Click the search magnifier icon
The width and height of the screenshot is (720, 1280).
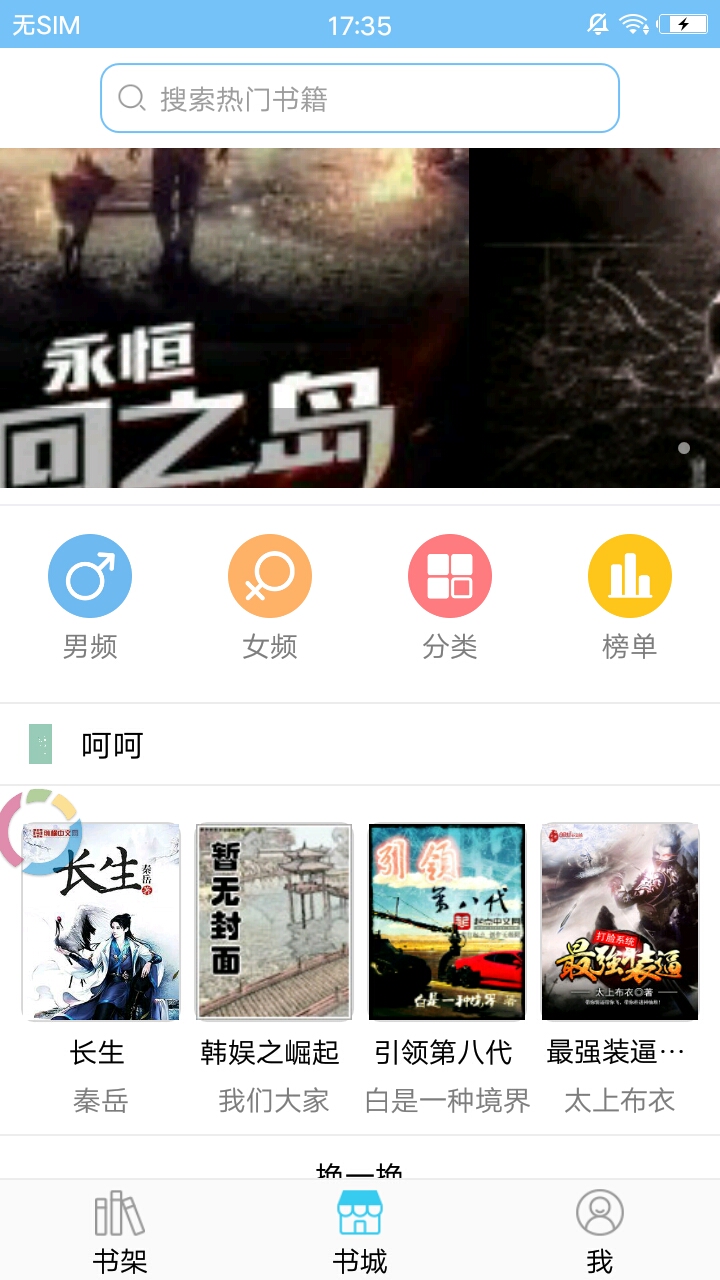tap(131, 97)
